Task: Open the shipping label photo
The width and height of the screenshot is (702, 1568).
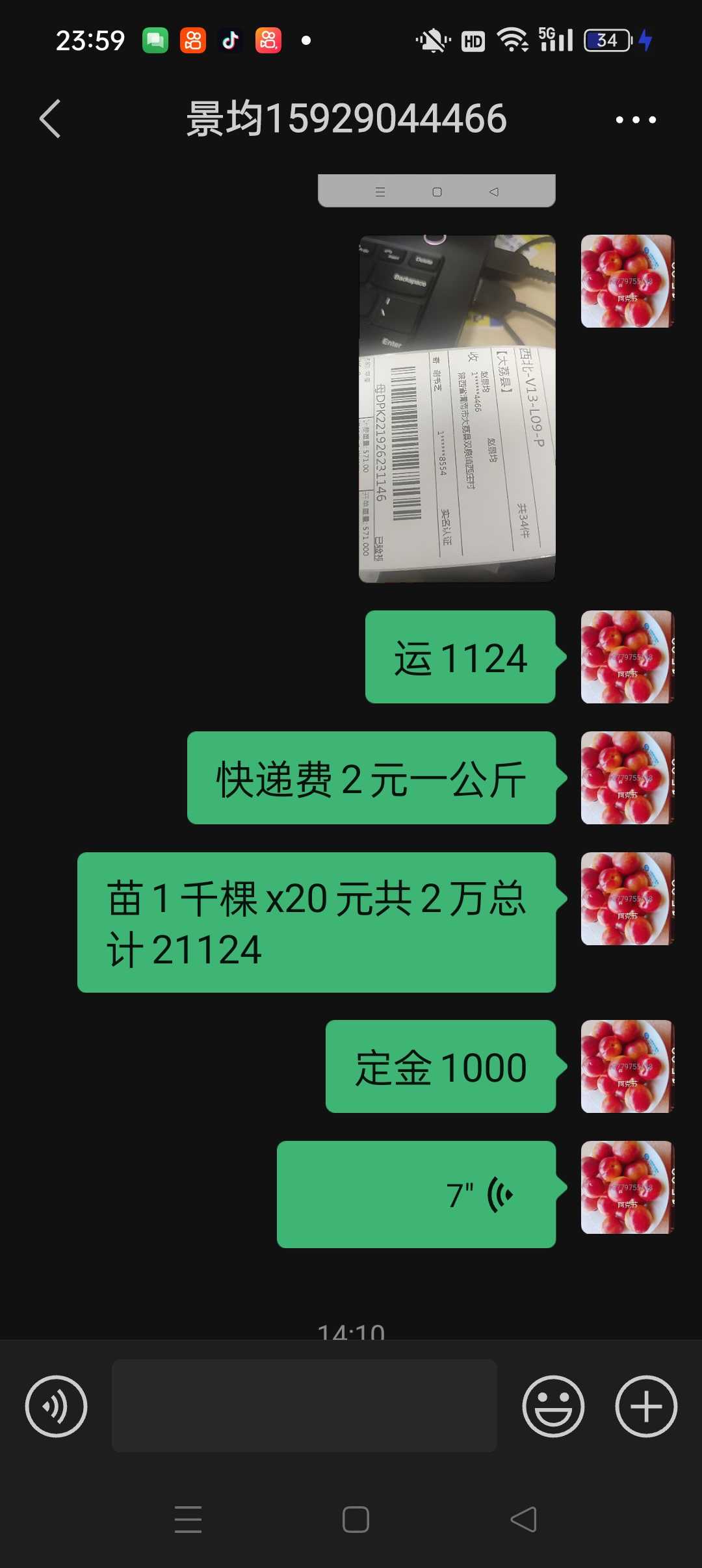Action: point(457,408)
